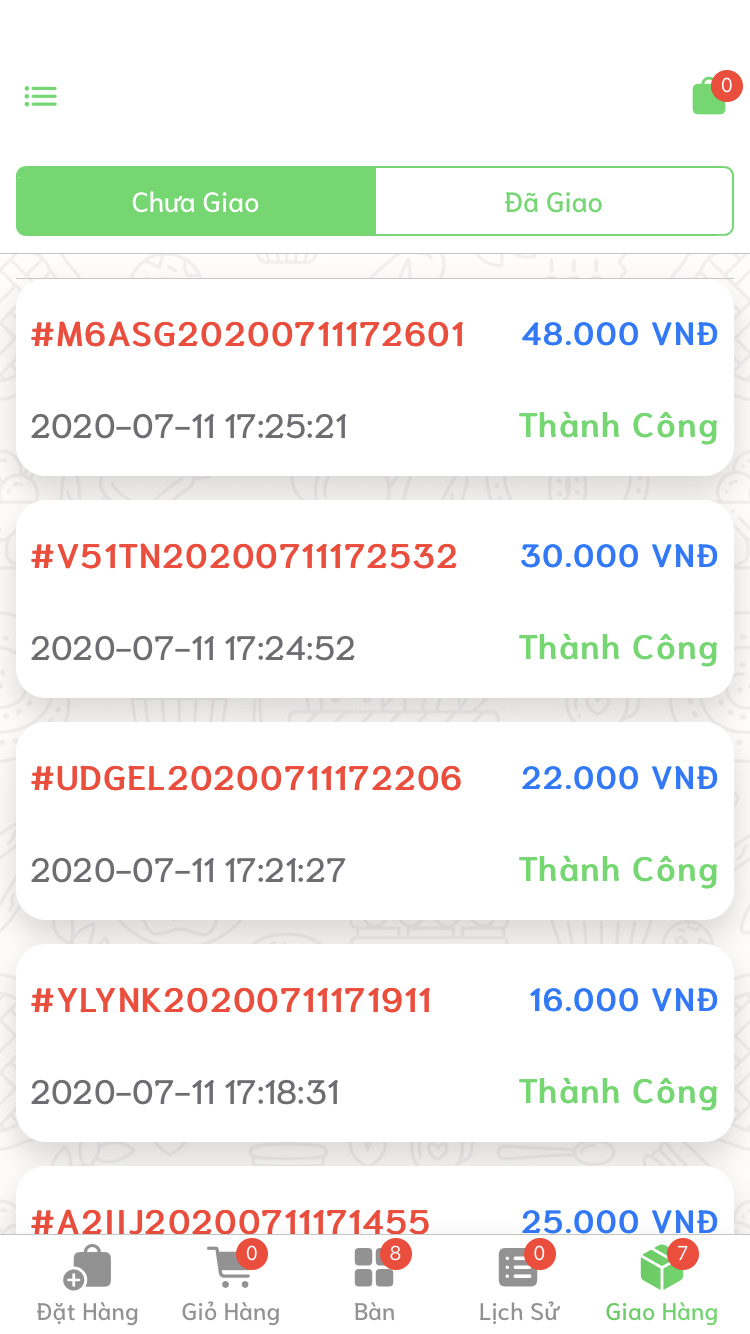Viewport: 750px width, 1334px height.
Task: Open order #M6ASG20200711172601
Action: 374,378
